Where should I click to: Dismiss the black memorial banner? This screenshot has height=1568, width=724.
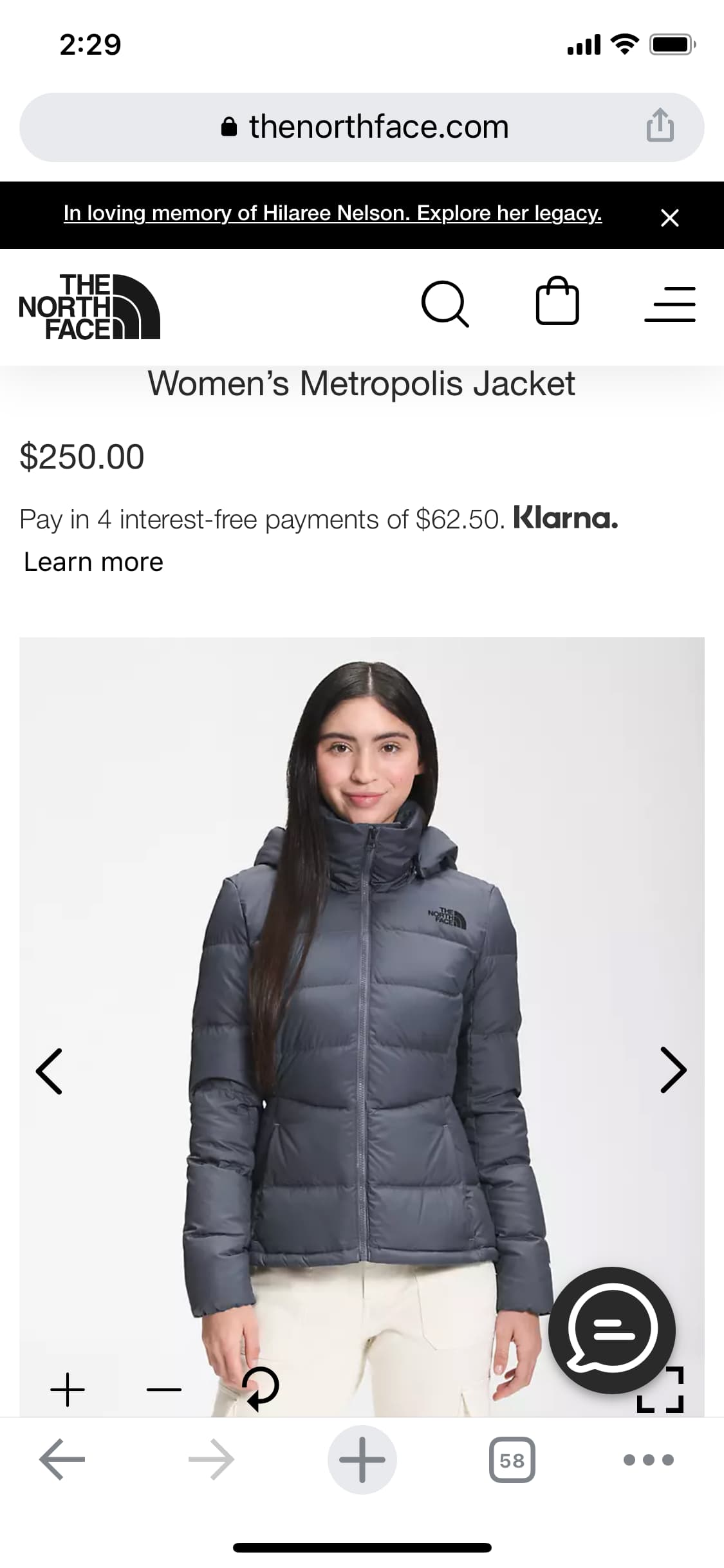coord(670,218)
